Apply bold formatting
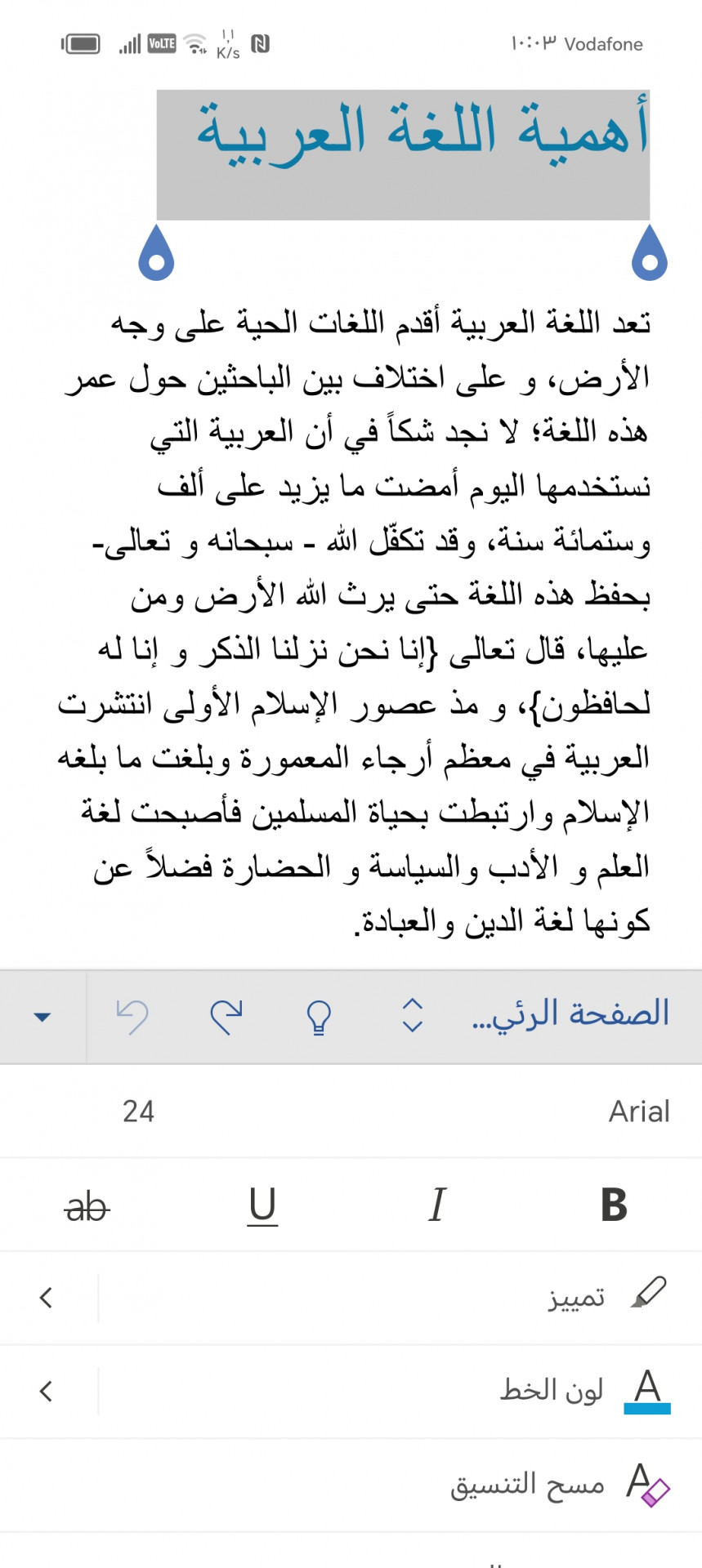The image size is (702, 1568). (614, 1205)
